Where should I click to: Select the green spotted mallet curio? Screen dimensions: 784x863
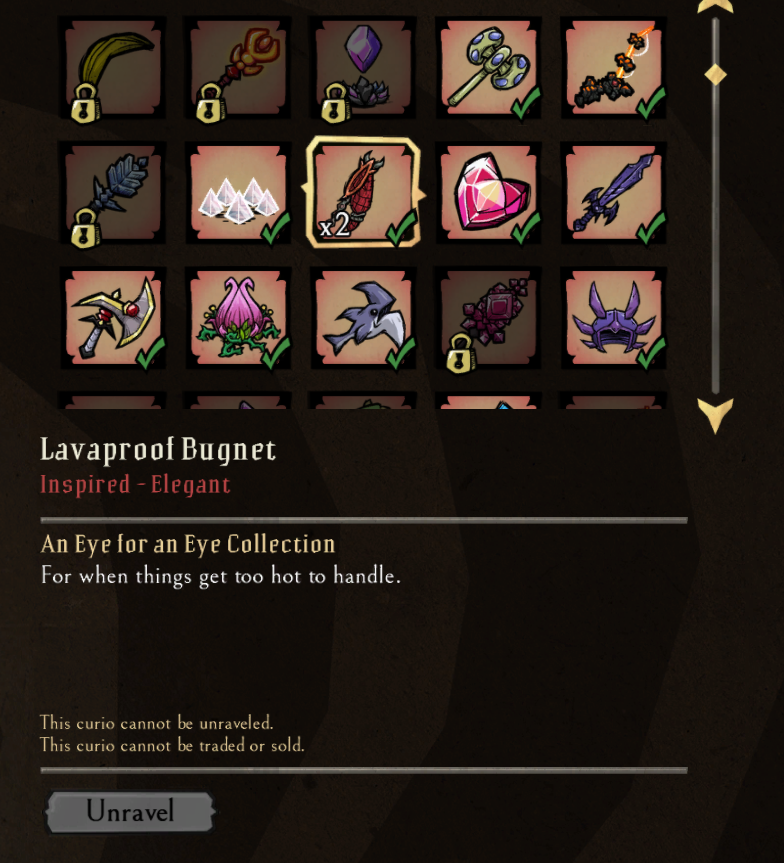pyautogui.click(x=488, y=68)
